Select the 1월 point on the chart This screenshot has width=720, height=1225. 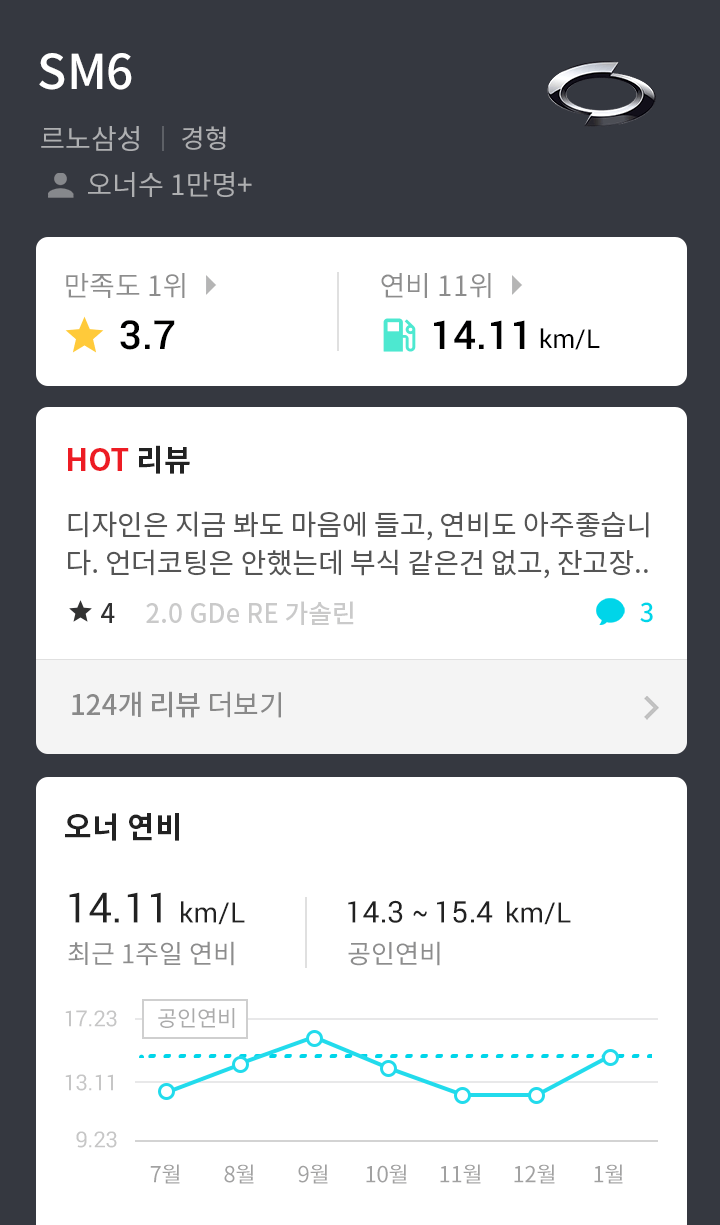pos(610,1057)
